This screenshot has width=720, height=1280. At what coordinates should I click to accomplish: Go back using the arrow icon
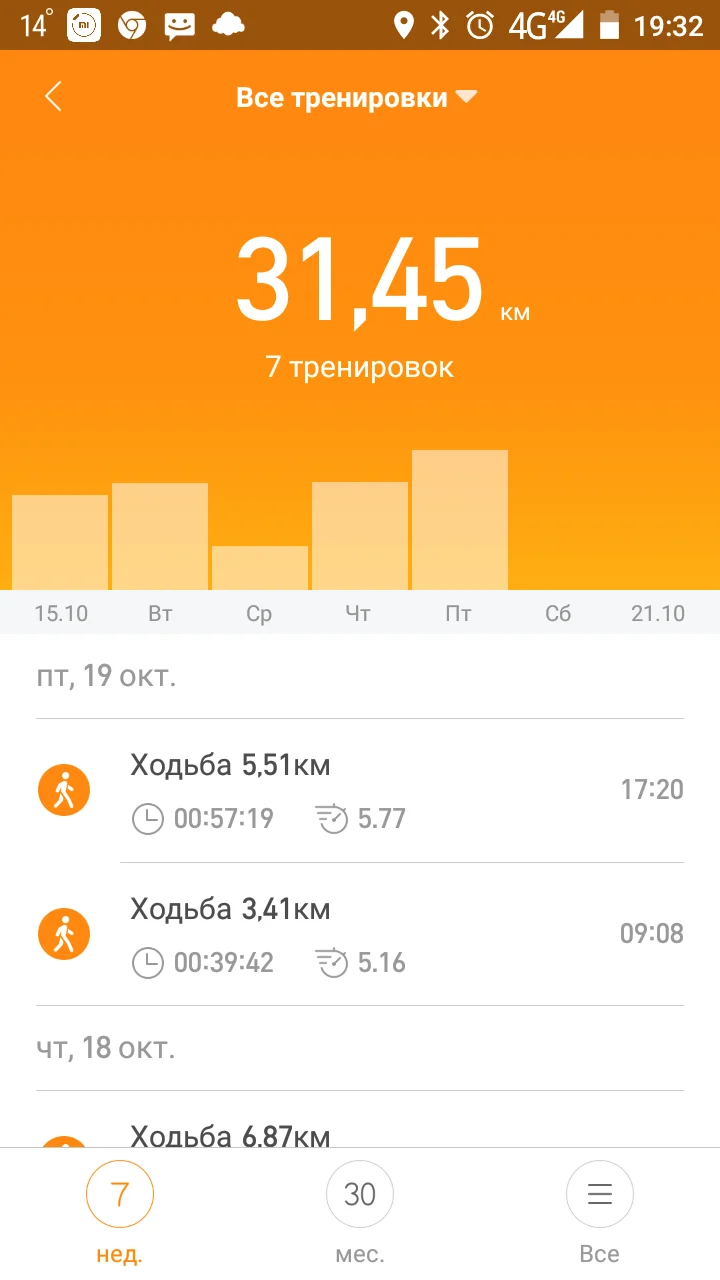click(54, 97)
